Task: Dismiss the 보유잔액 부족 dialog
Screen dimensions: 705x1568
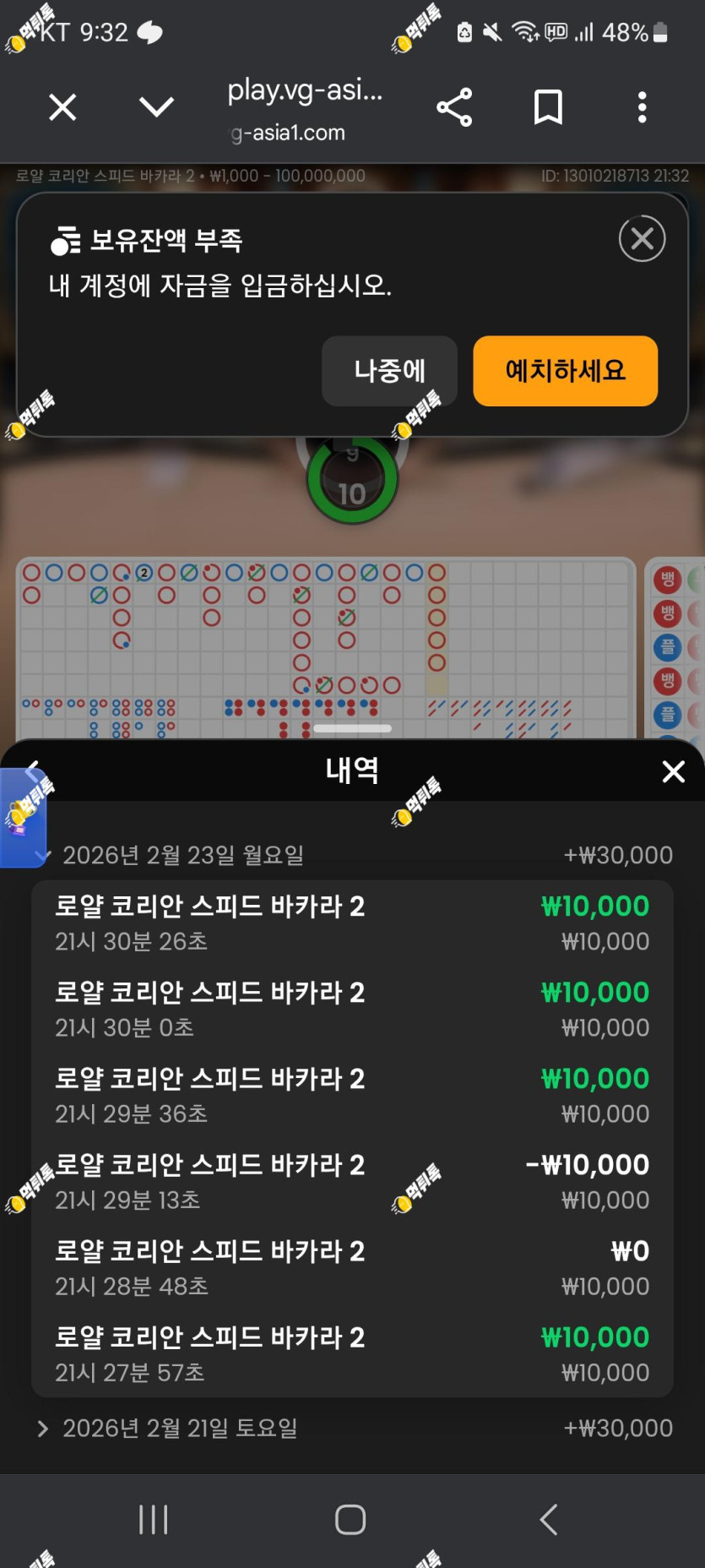Action: click(x=643, y=239)
